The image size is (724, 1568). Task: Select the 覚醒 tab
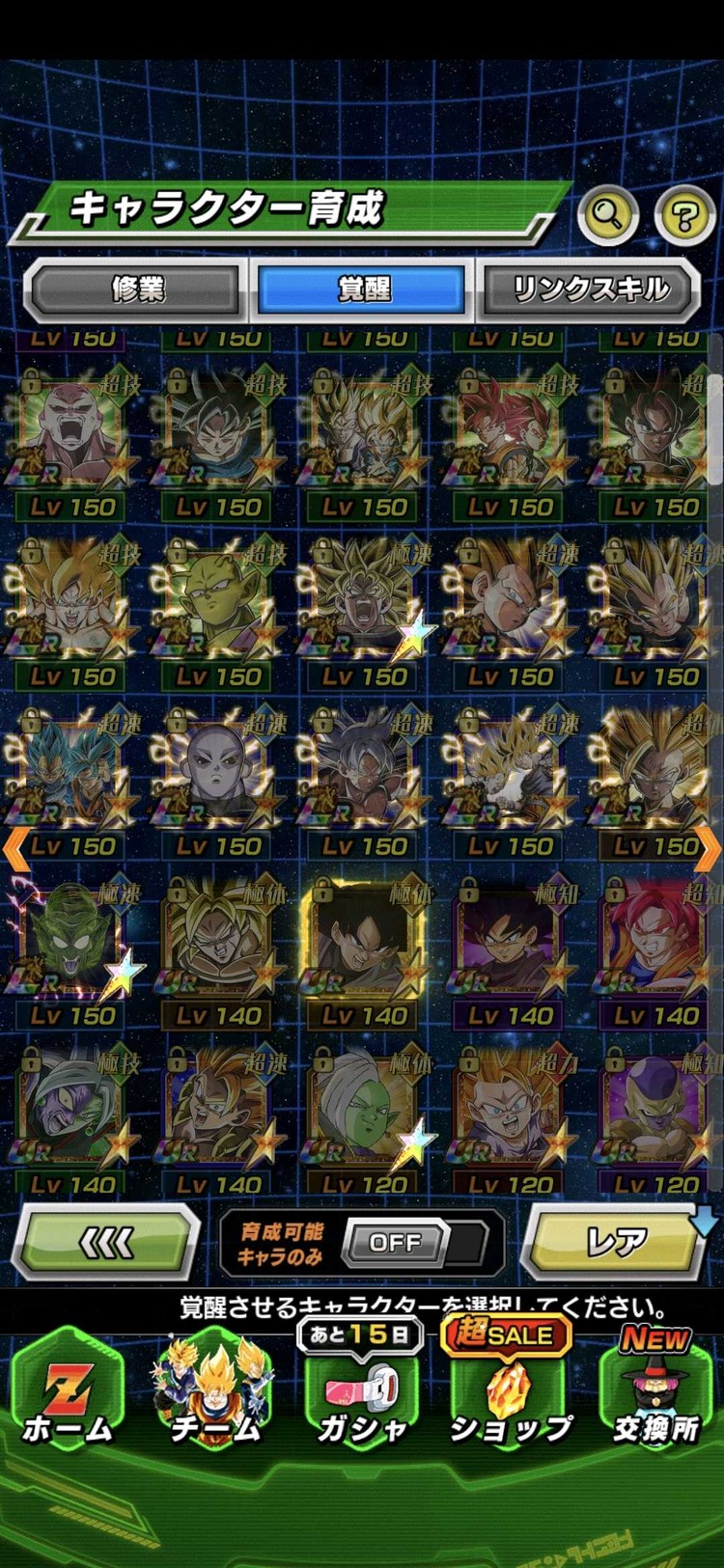tap(363, 289)
